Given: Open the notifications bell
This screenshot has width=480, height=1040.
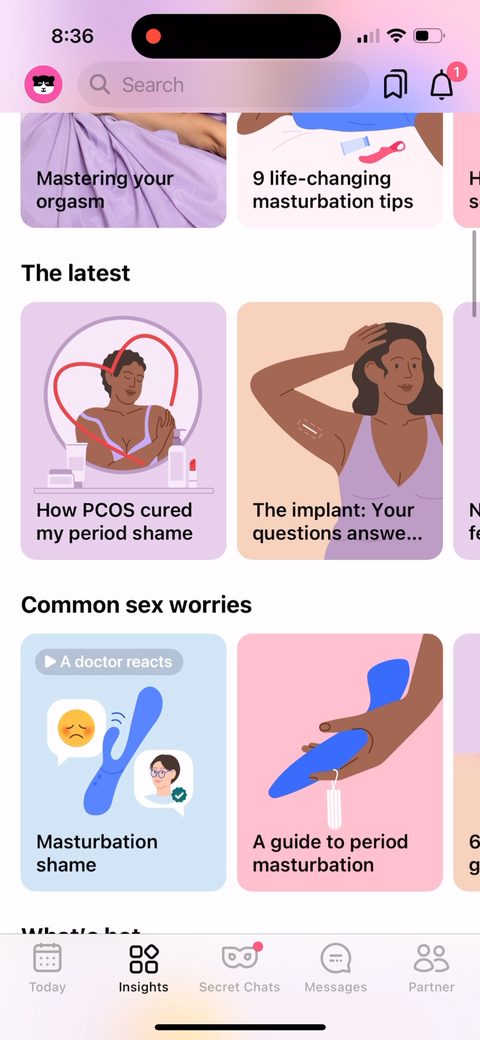Looking at the screenshot, I should coord(443,84).
